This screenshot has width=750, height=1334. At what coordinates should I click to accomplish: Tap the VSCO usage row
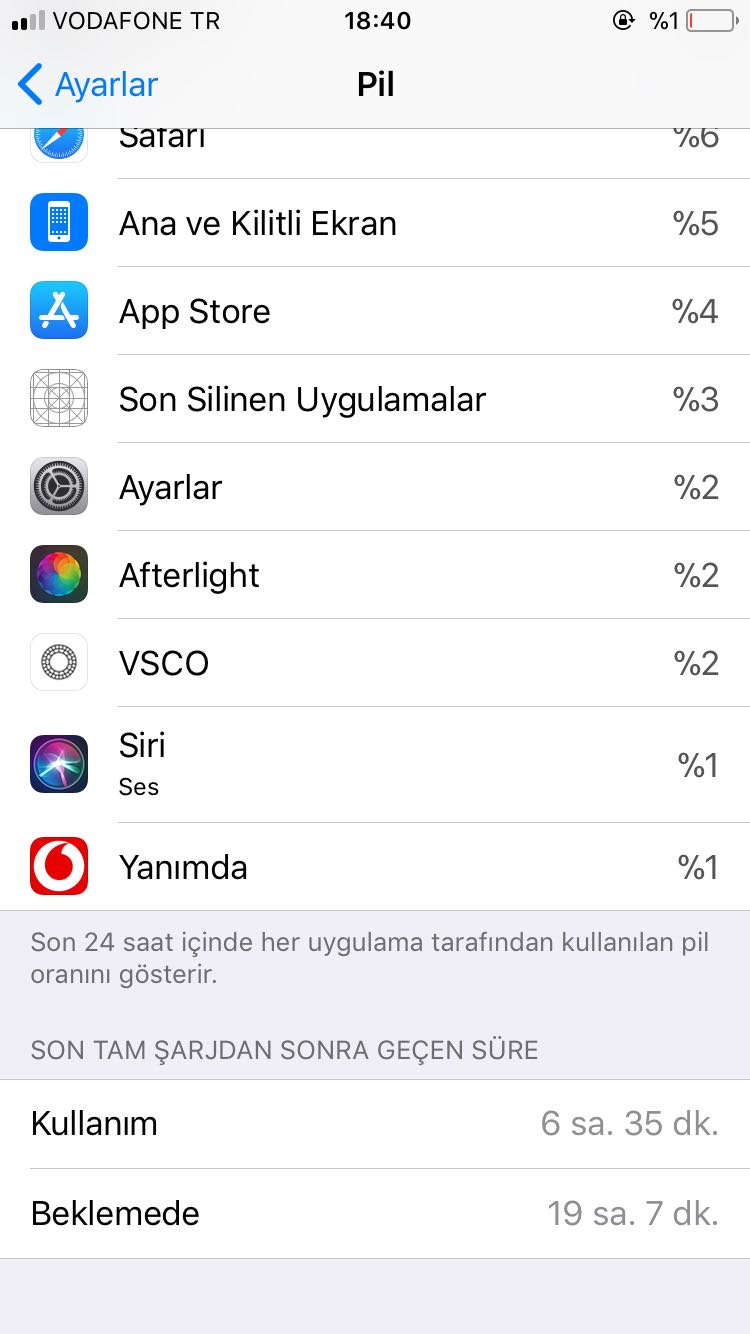(375, 663)
